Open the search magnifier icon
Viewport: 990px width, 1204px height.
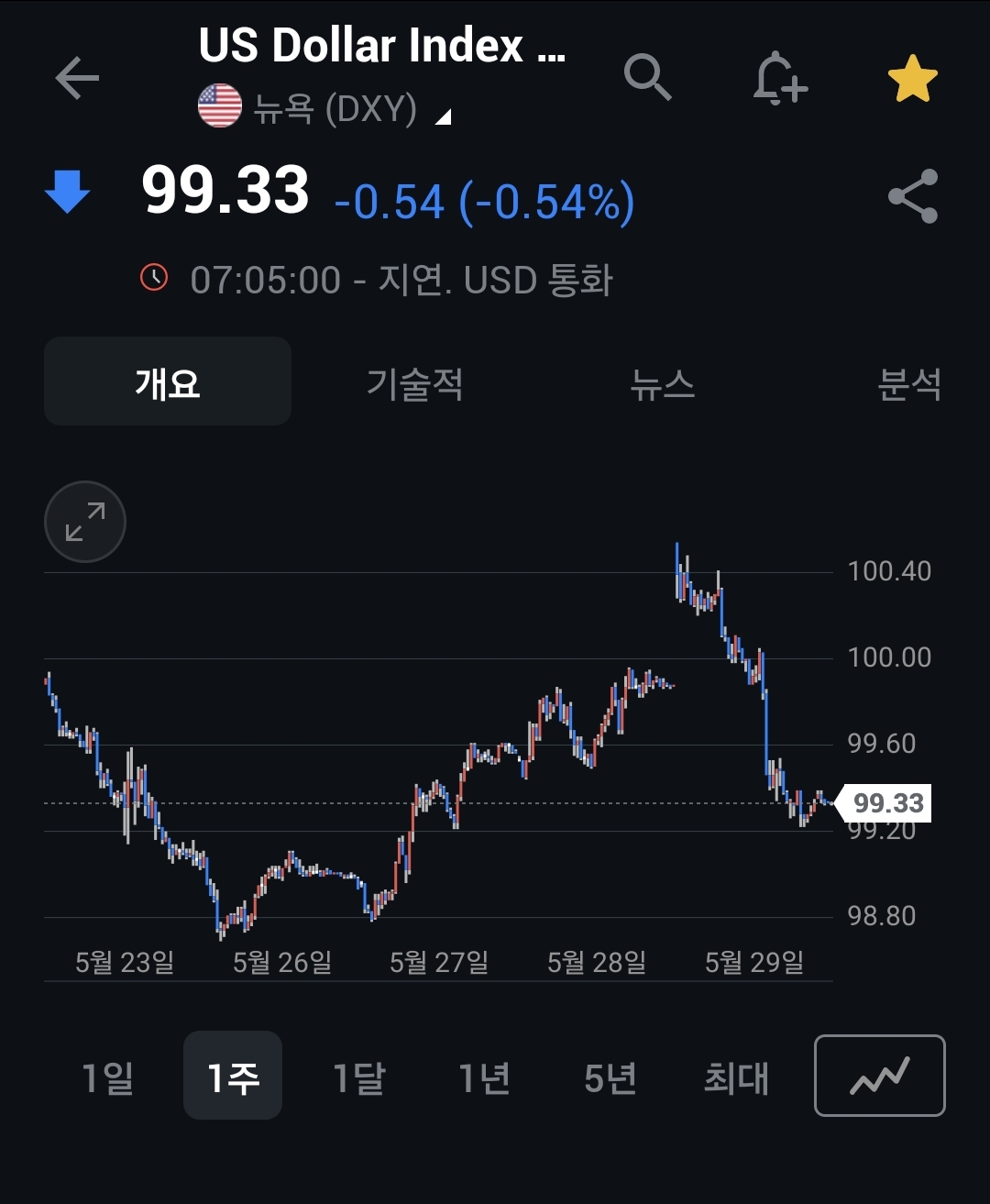[x=648, y=77]
